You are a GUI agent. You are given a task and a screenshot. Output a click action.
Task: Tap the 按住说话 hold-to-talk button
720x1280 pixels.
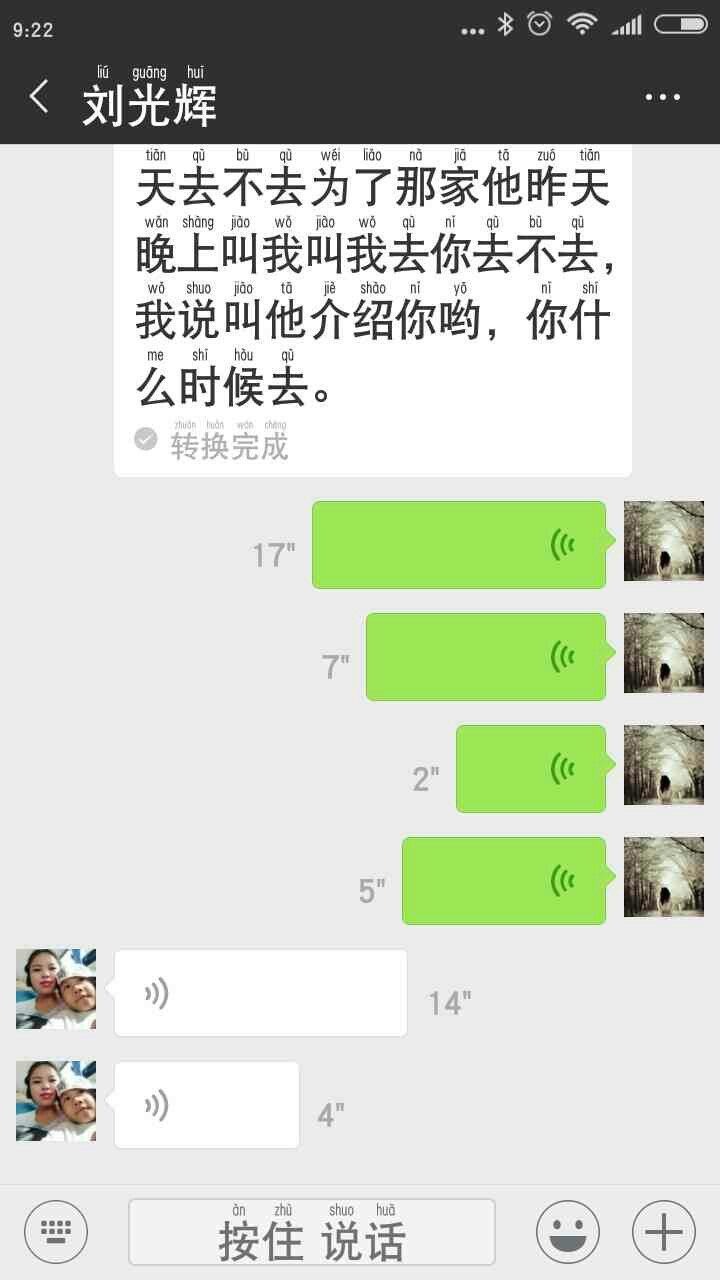pos(312,1232)
